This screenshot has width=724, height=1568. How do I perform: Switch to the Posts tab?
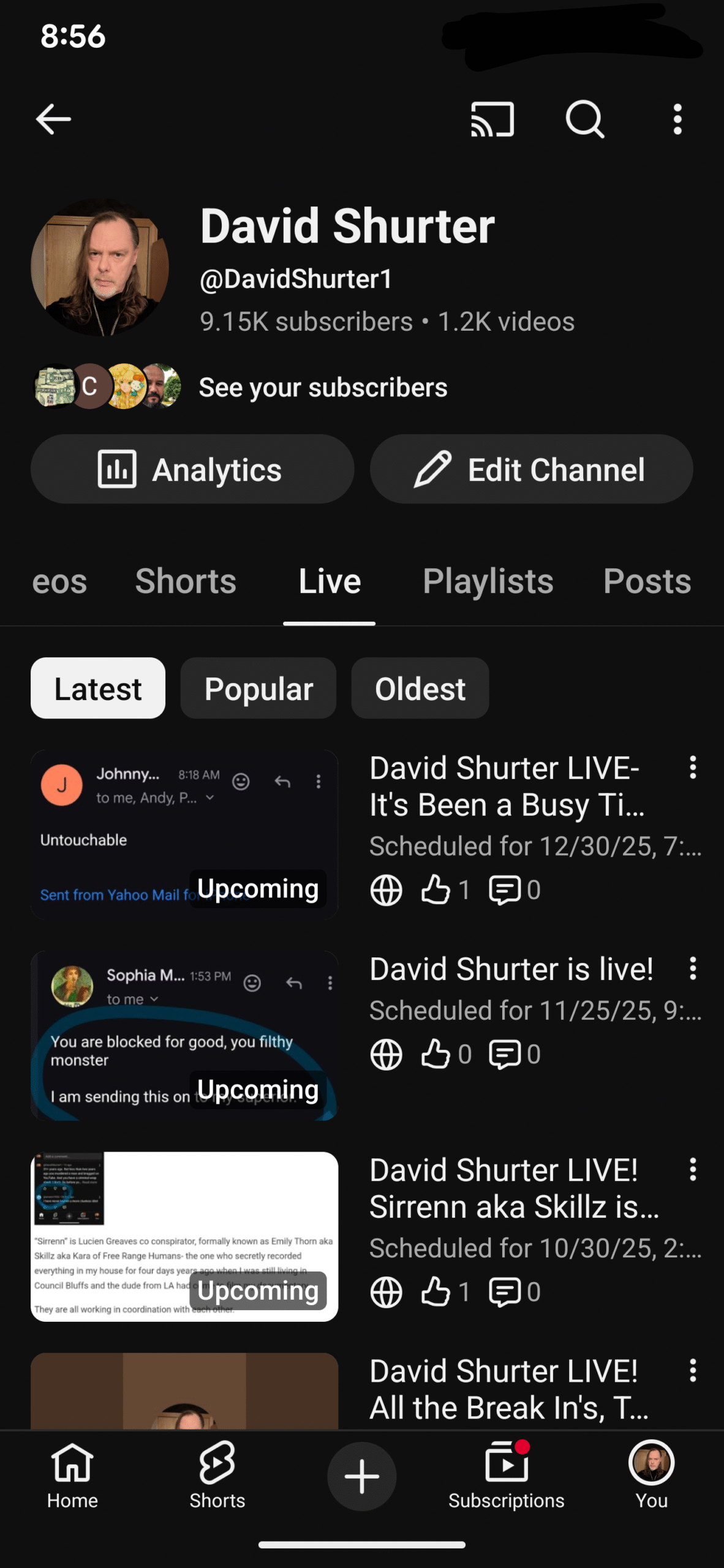(647, 581)
